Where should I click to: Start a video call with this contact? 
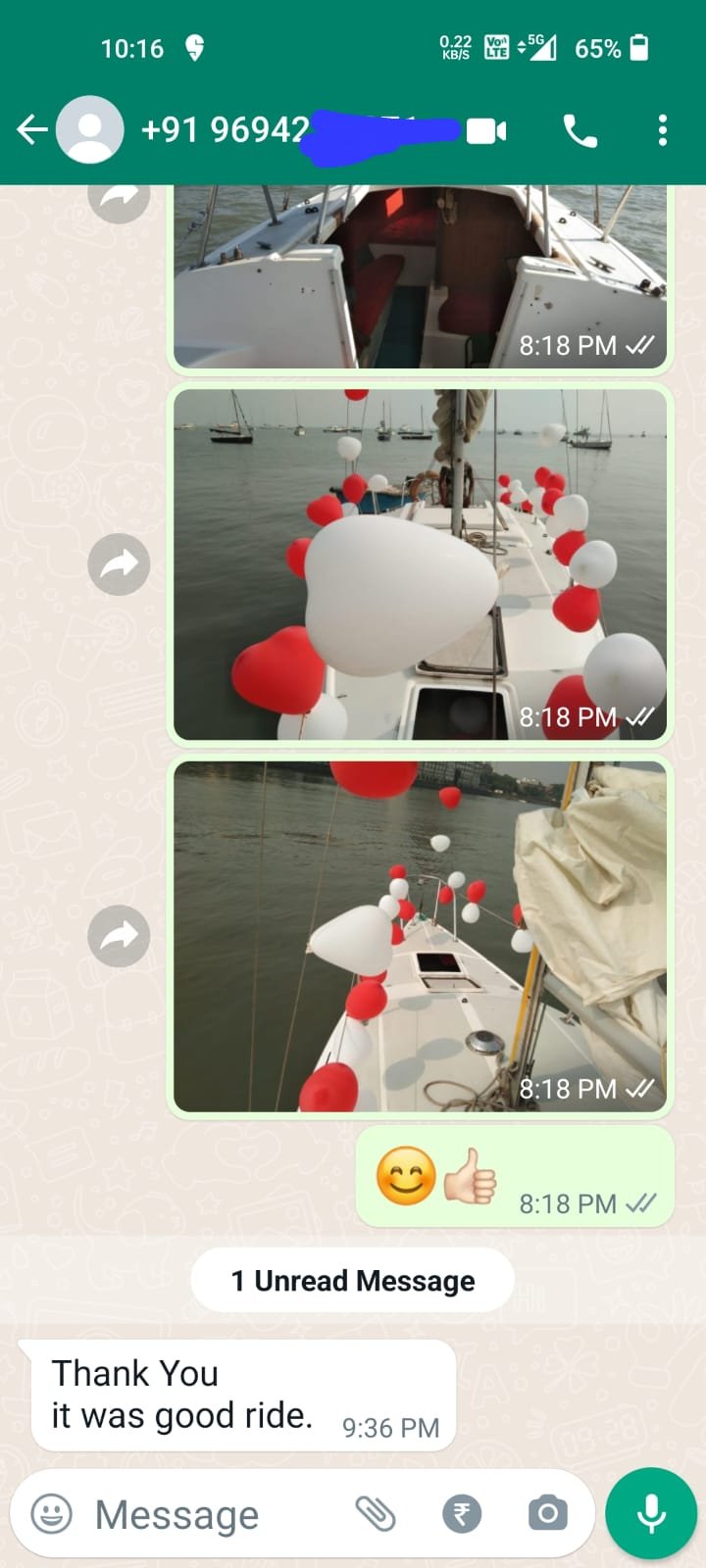tap(486, 130)
